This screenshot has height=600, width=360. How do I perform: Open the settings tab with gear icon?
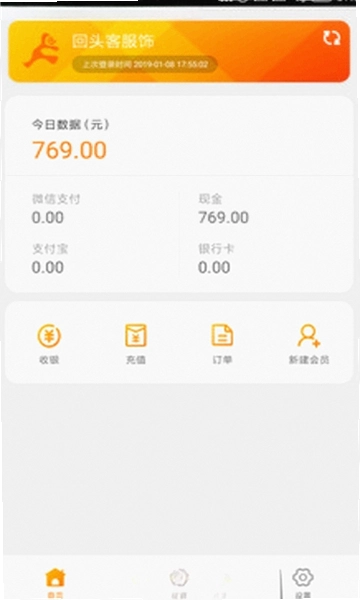click(x=303, y=582)
